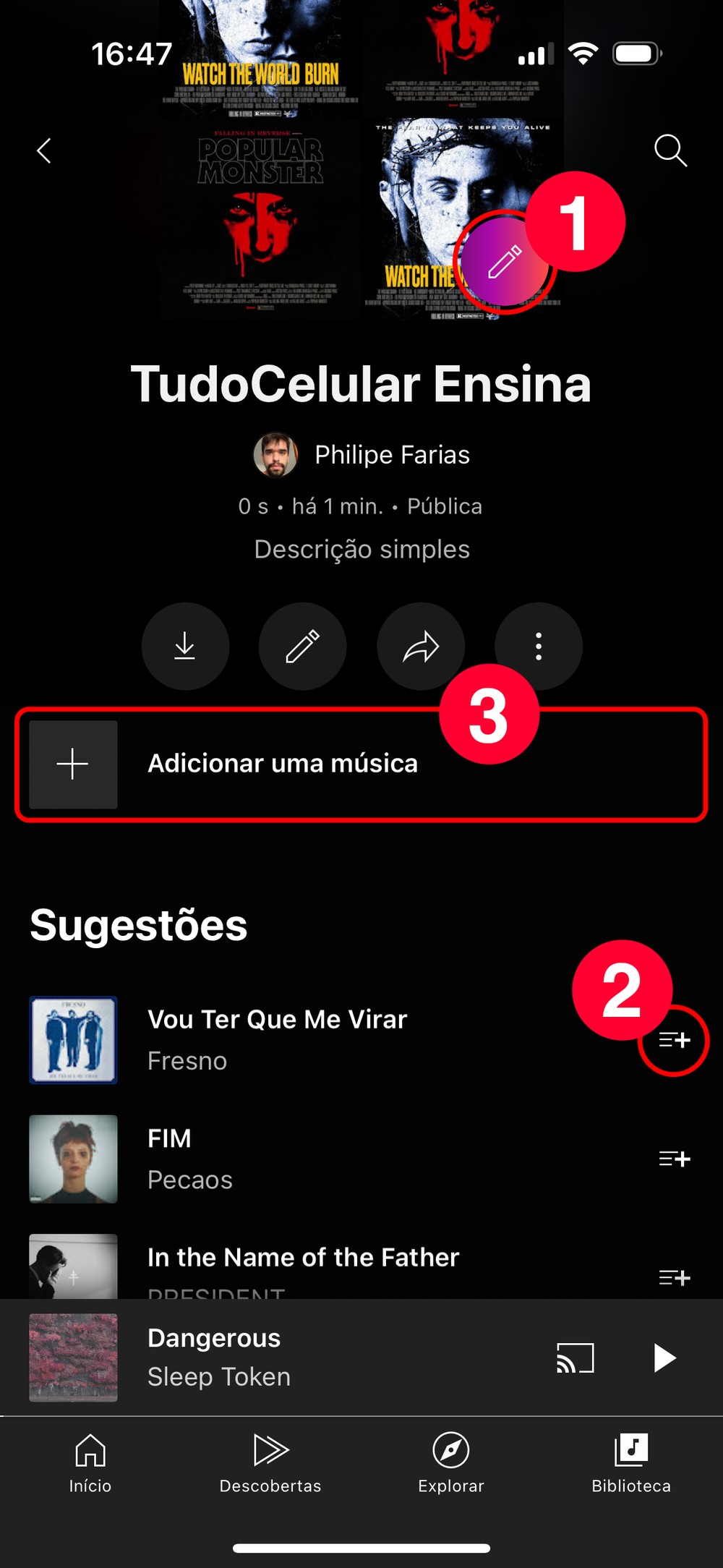The width and height of the screenshot is (723, 1568).
Task: Open the three-dot overflow menu
Action: click(x=538, y=646)
